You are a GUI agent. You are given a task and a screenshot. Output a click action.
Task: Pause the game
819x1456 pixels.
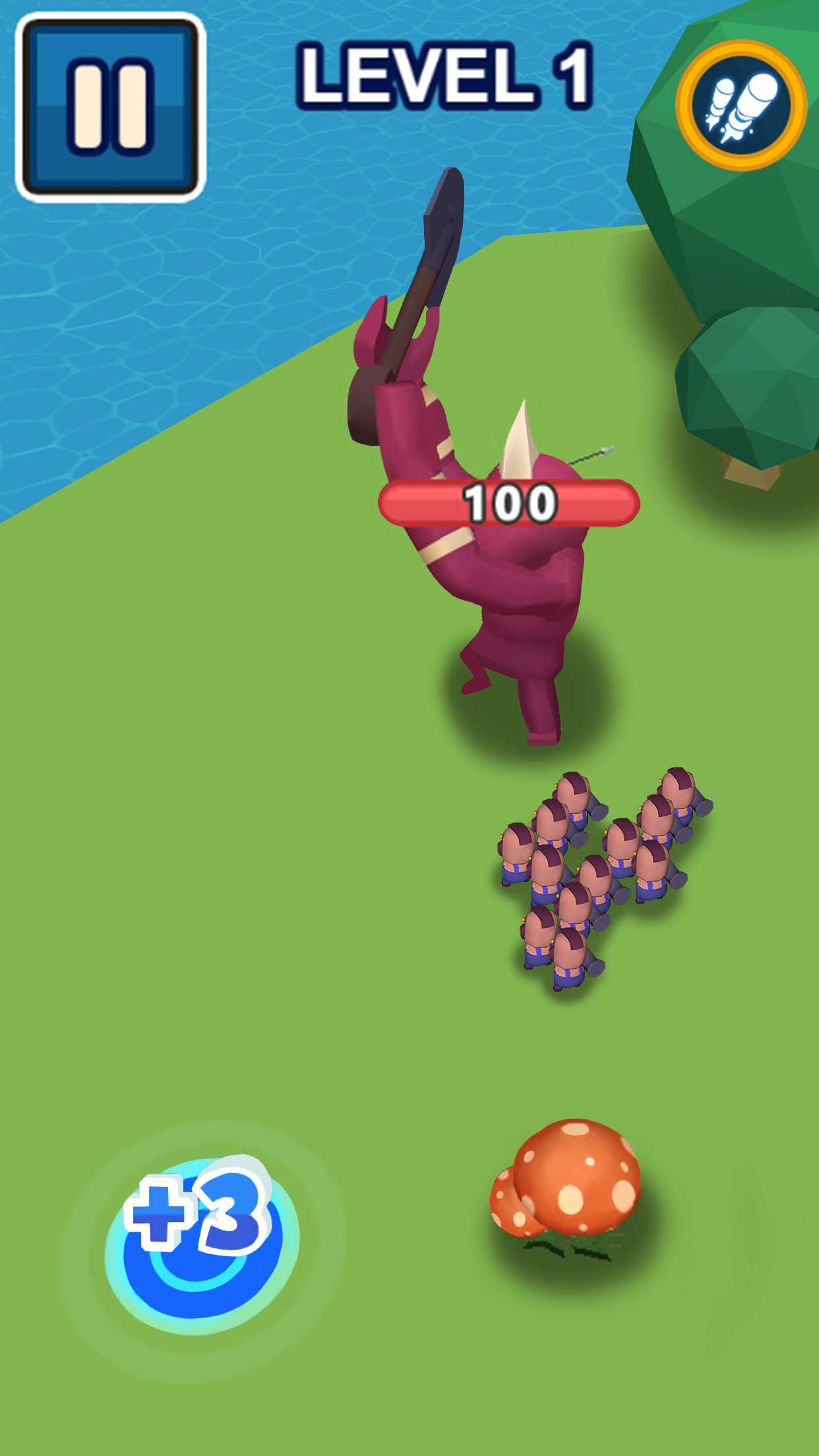click(110, 106)
